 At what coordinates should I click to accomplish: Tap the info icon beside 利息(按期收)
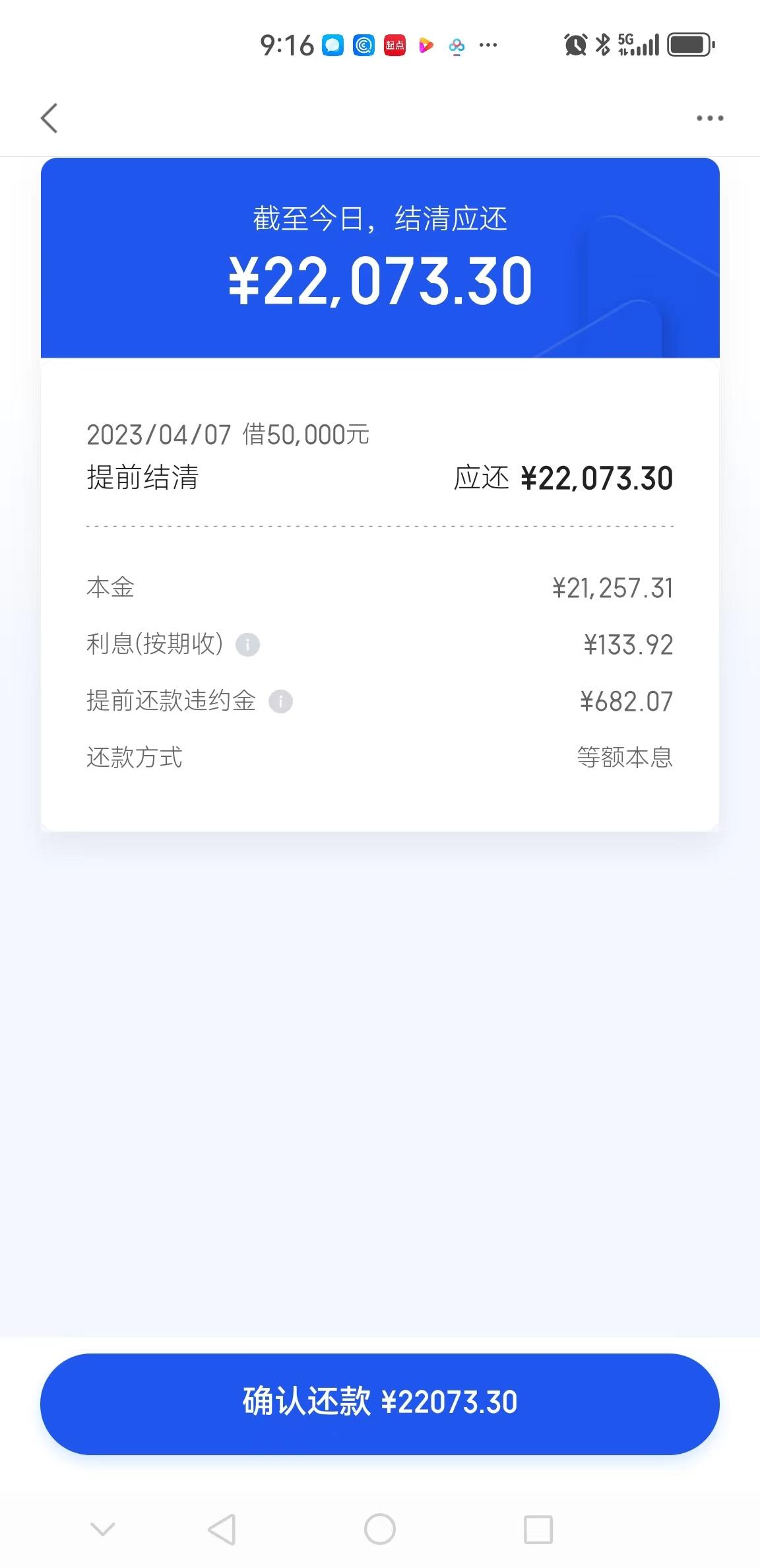coord(249,644)
